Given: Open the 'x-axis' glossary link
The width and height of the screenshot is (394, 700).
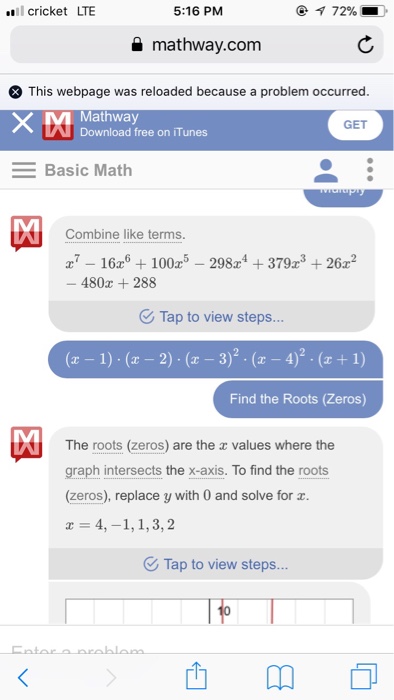Looking at the screenshot, I should tap(206, 471).
